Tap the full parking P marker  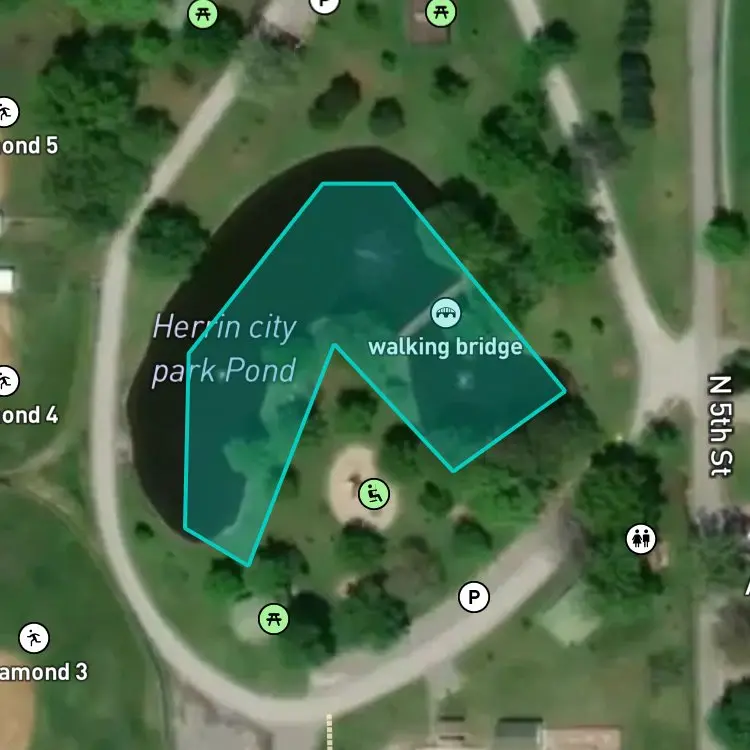click(474, 597)
